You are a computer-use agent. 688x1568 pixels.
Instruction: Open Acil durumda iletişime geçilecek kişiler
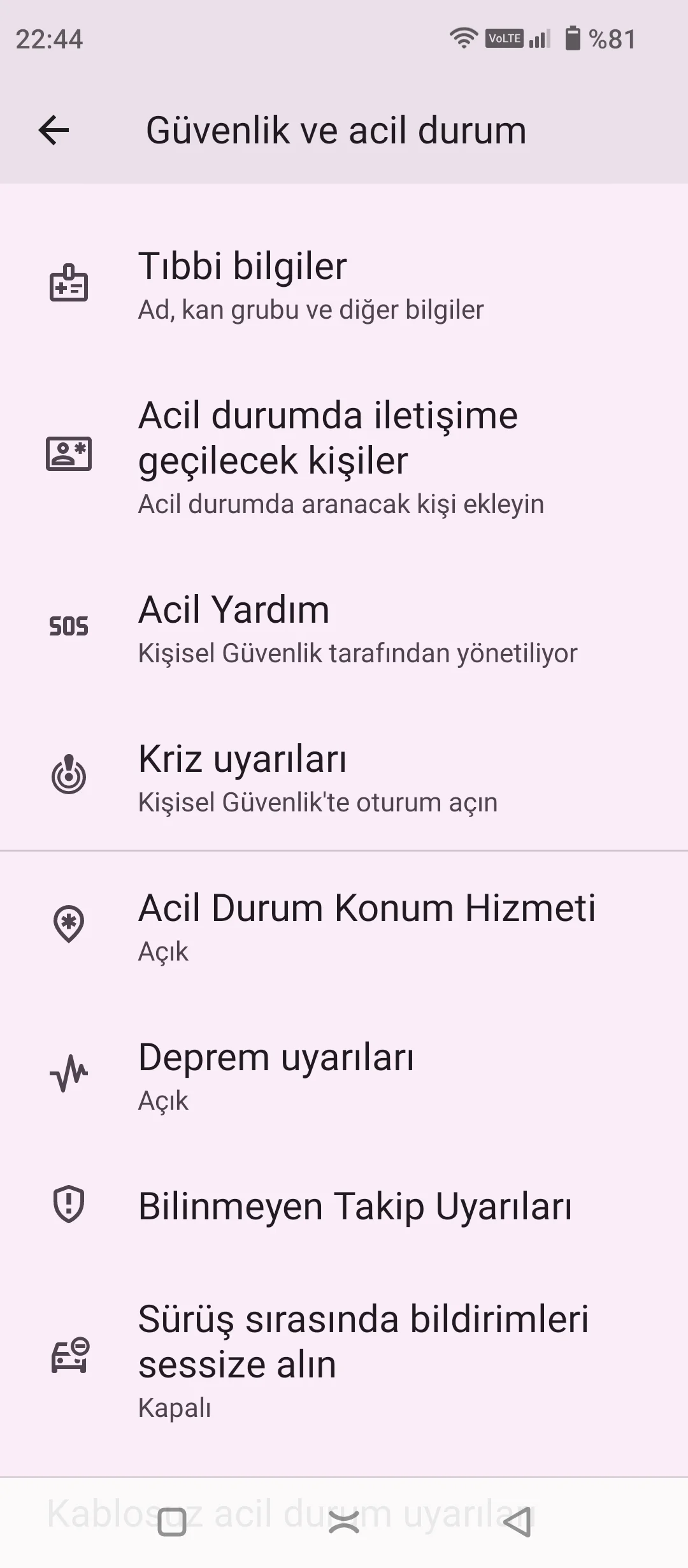tap(344, 455)
